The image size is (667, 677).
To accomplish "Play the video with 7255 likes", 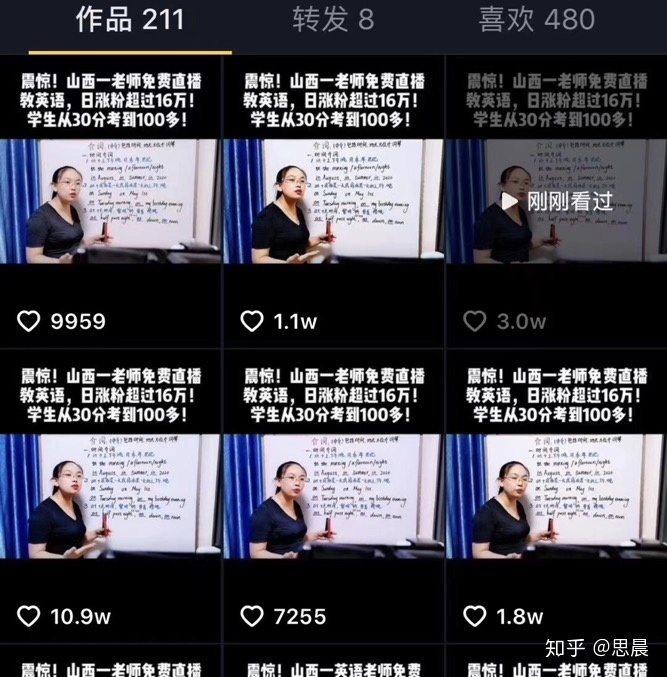I will (x=332, y=495).
